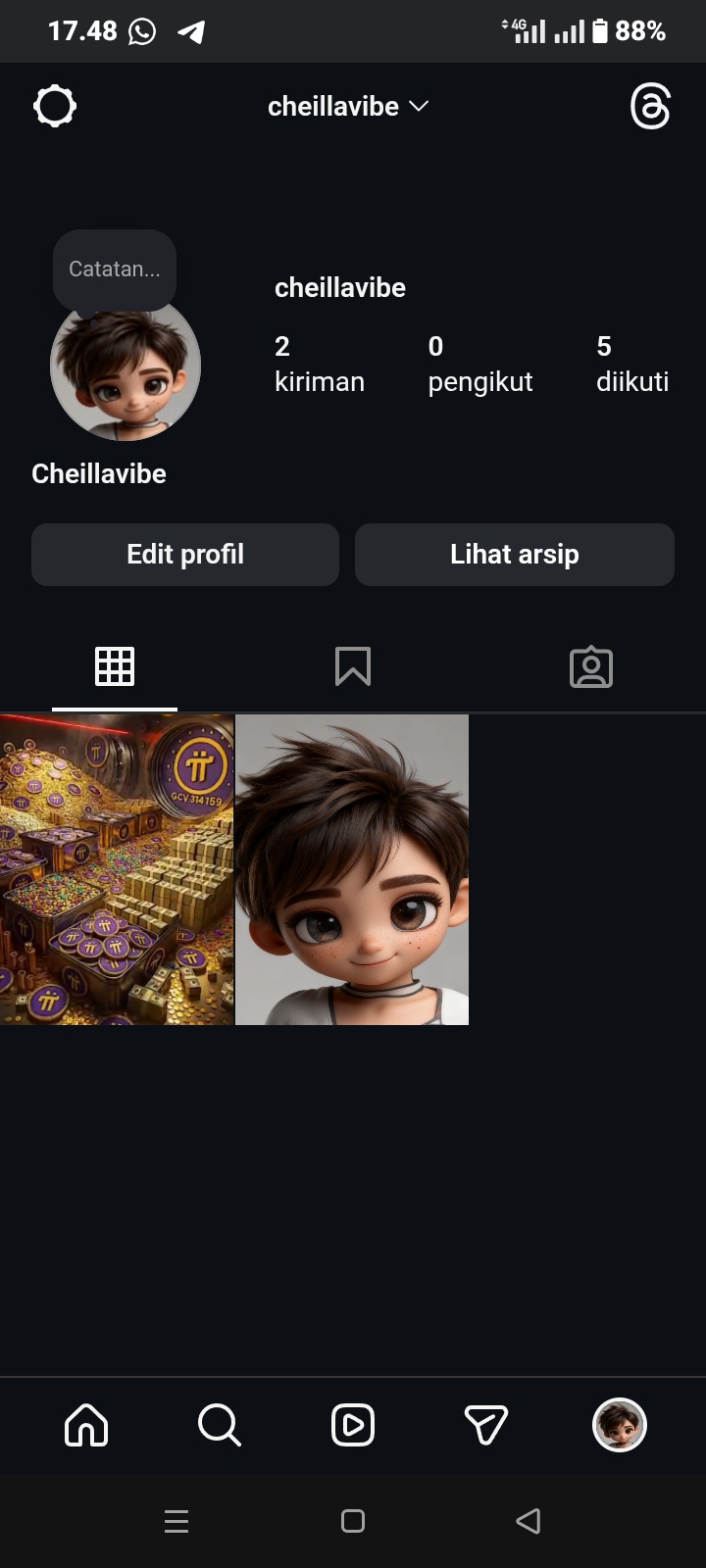Viewport: 706px width, 1568px height.
Task: Tap the Edit profil button
Action: click(x=185, y=555)
